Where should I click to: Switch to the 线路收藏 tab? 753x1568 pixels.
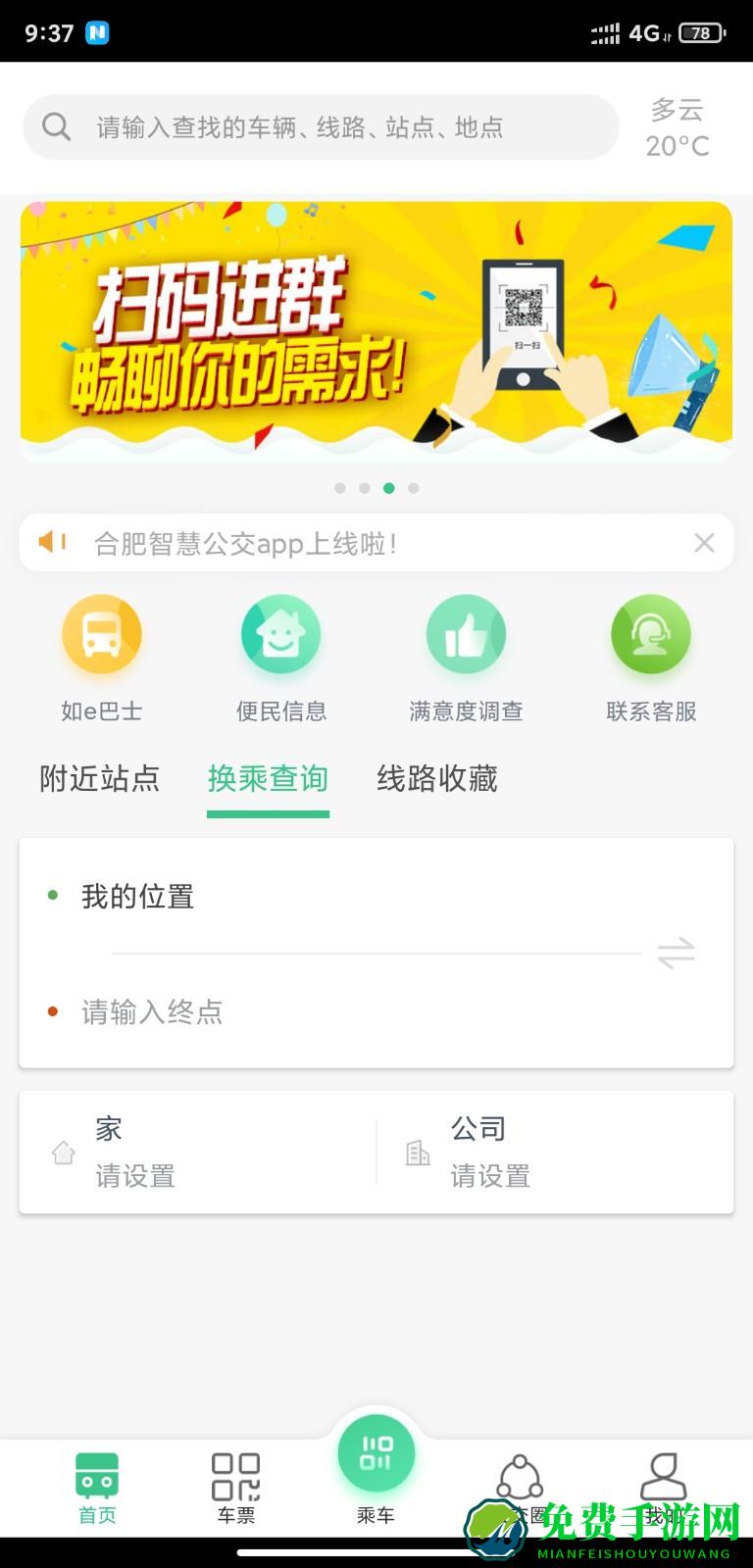pos(437,779)
